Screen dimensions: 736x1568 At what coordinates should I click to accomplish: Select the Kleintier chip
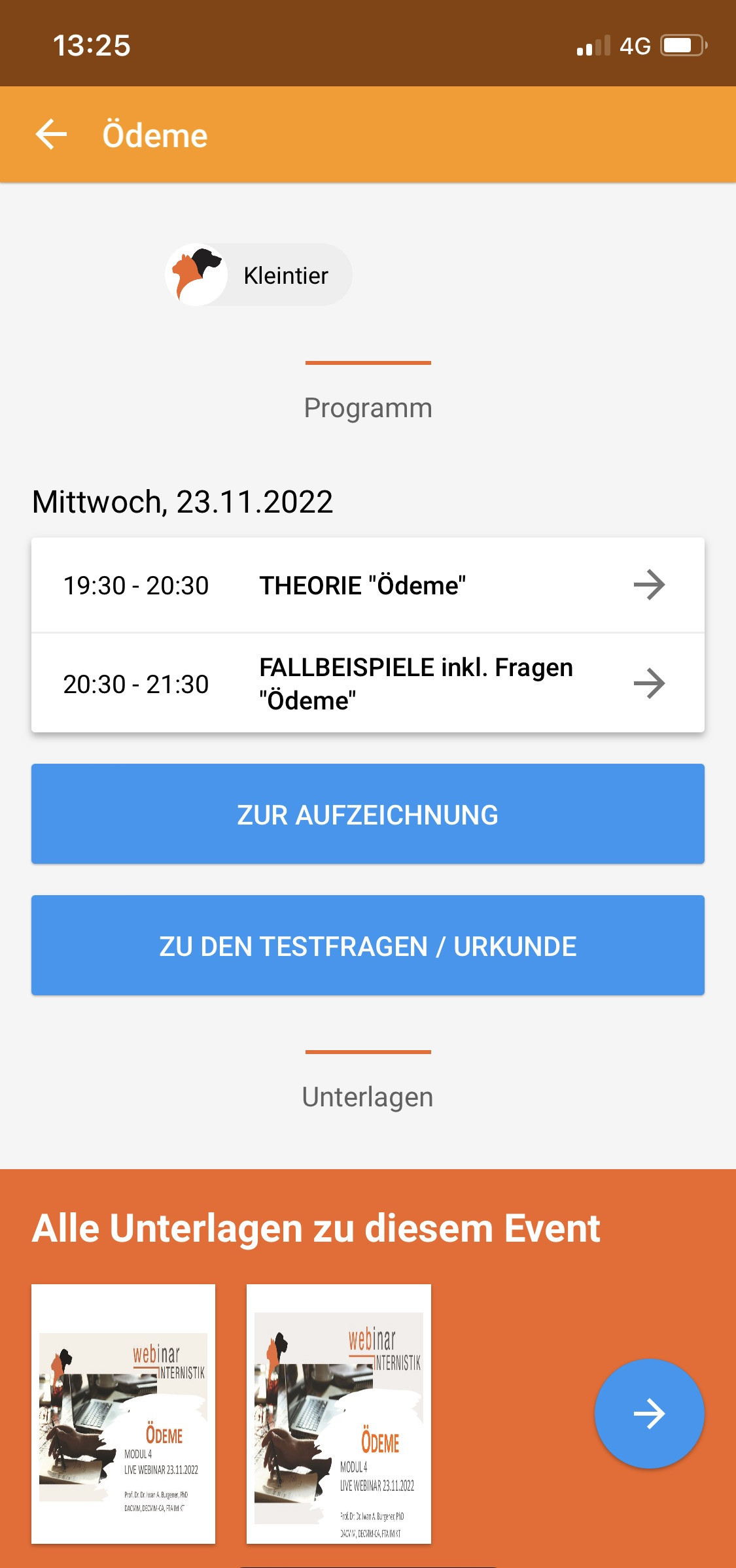(x=258, y=275)
